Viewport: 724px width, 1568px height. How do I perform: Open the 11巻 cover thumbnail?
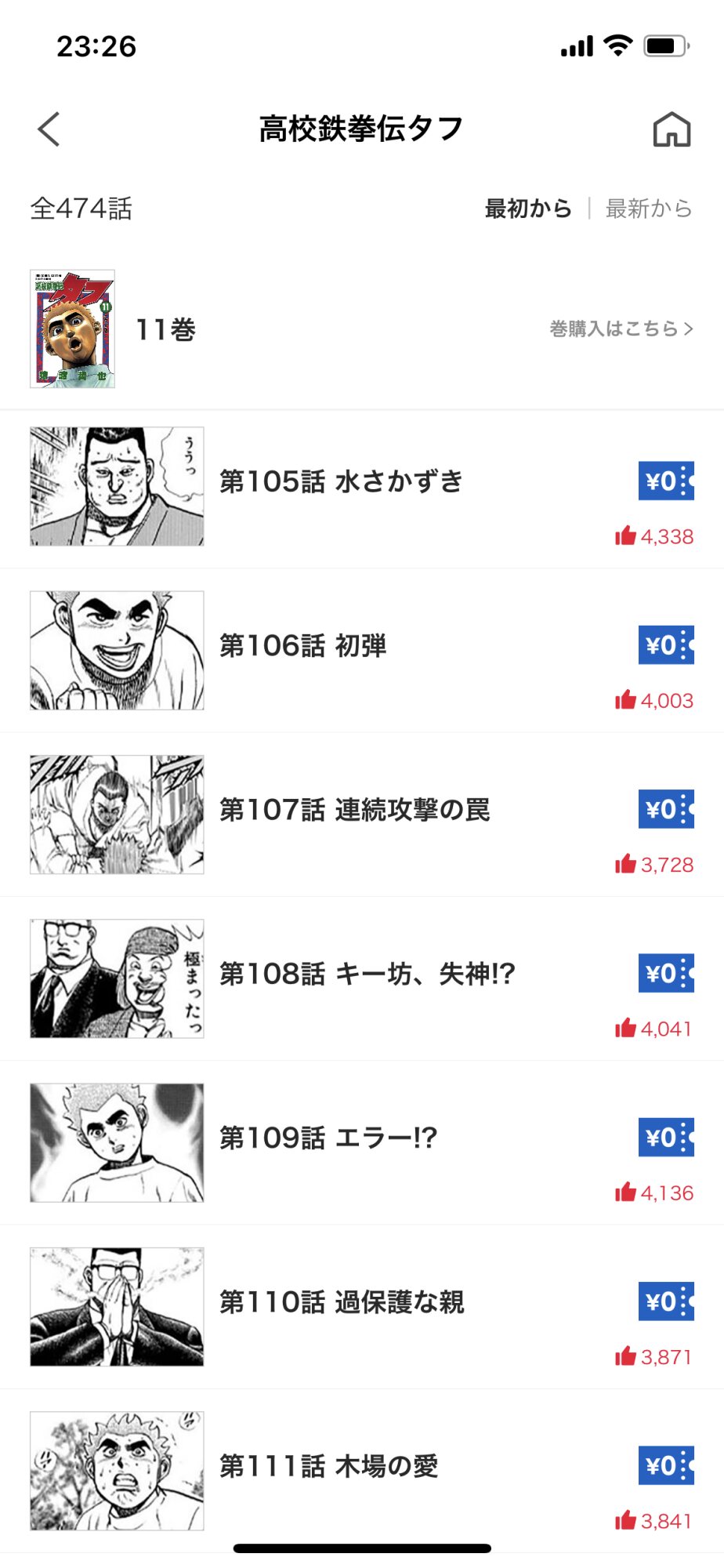pos(72,328)
